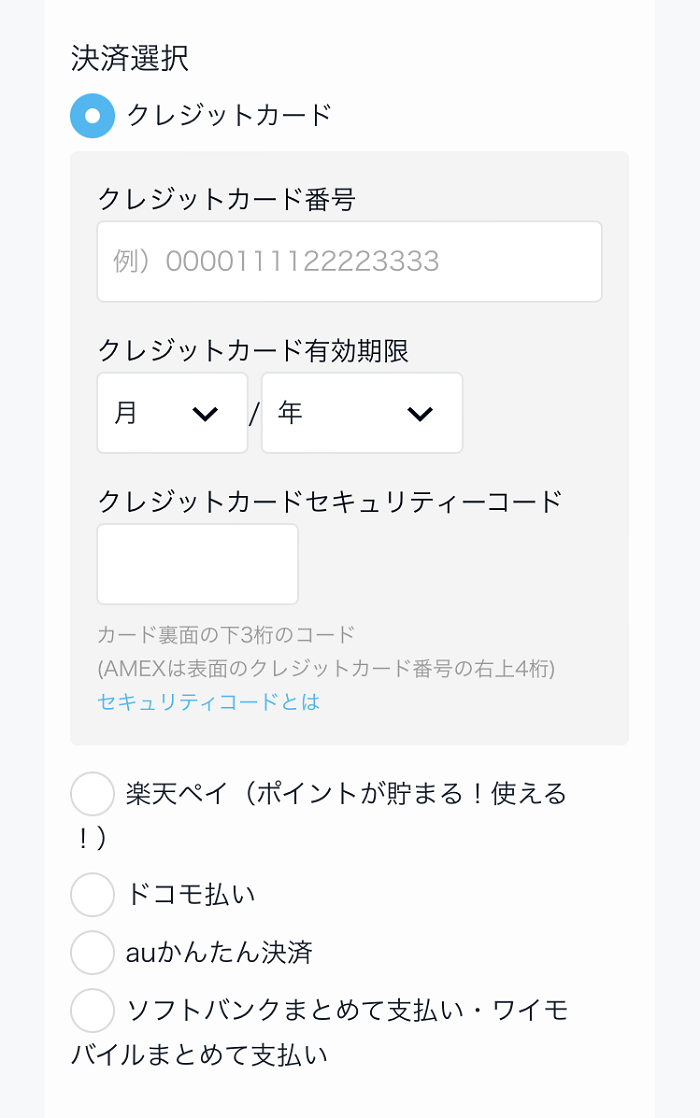Tap the クレジットカード番号 input field
This screenshot has height=1118, width=700.
pyautogui.click(x=349, y=262)
